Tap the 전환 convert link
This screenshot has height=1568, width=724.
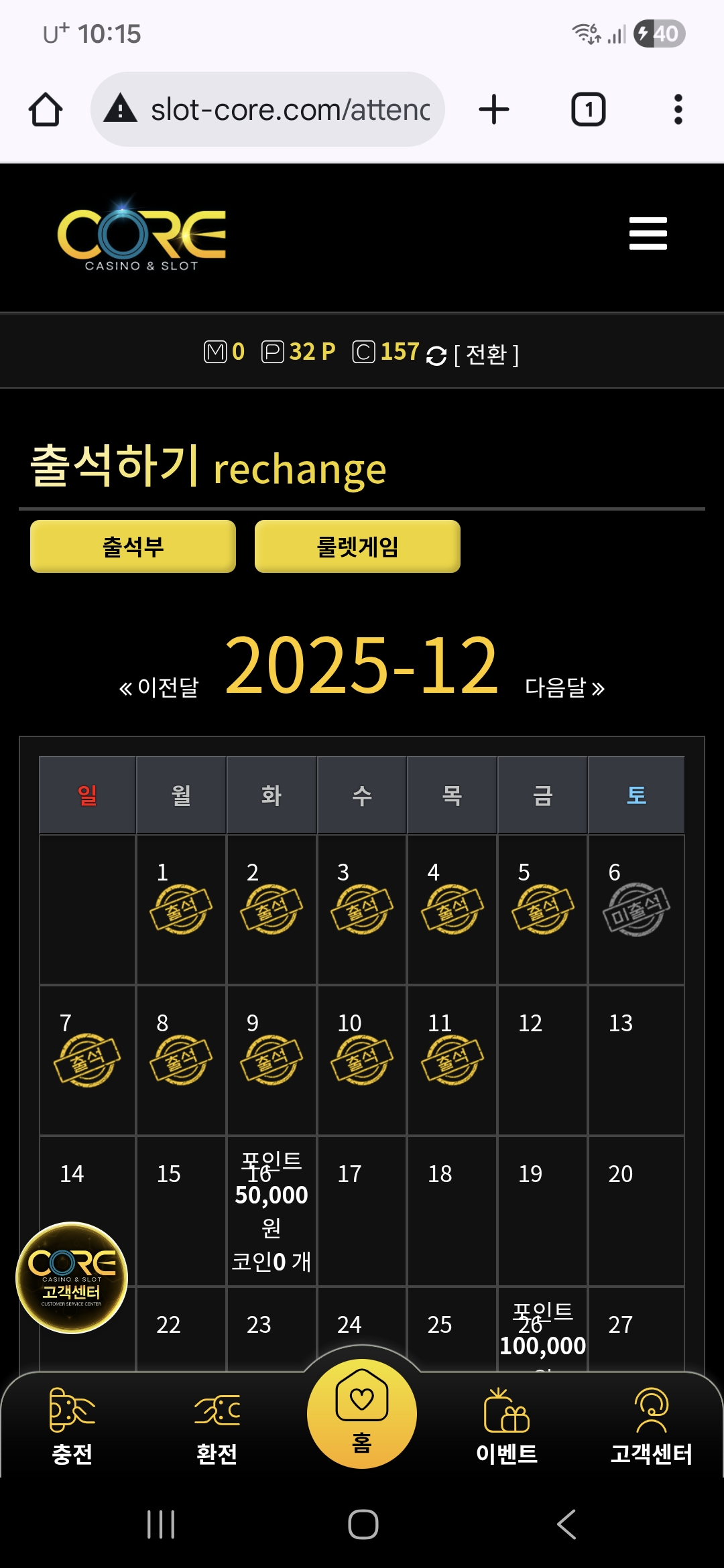click(x=486, y=354)
